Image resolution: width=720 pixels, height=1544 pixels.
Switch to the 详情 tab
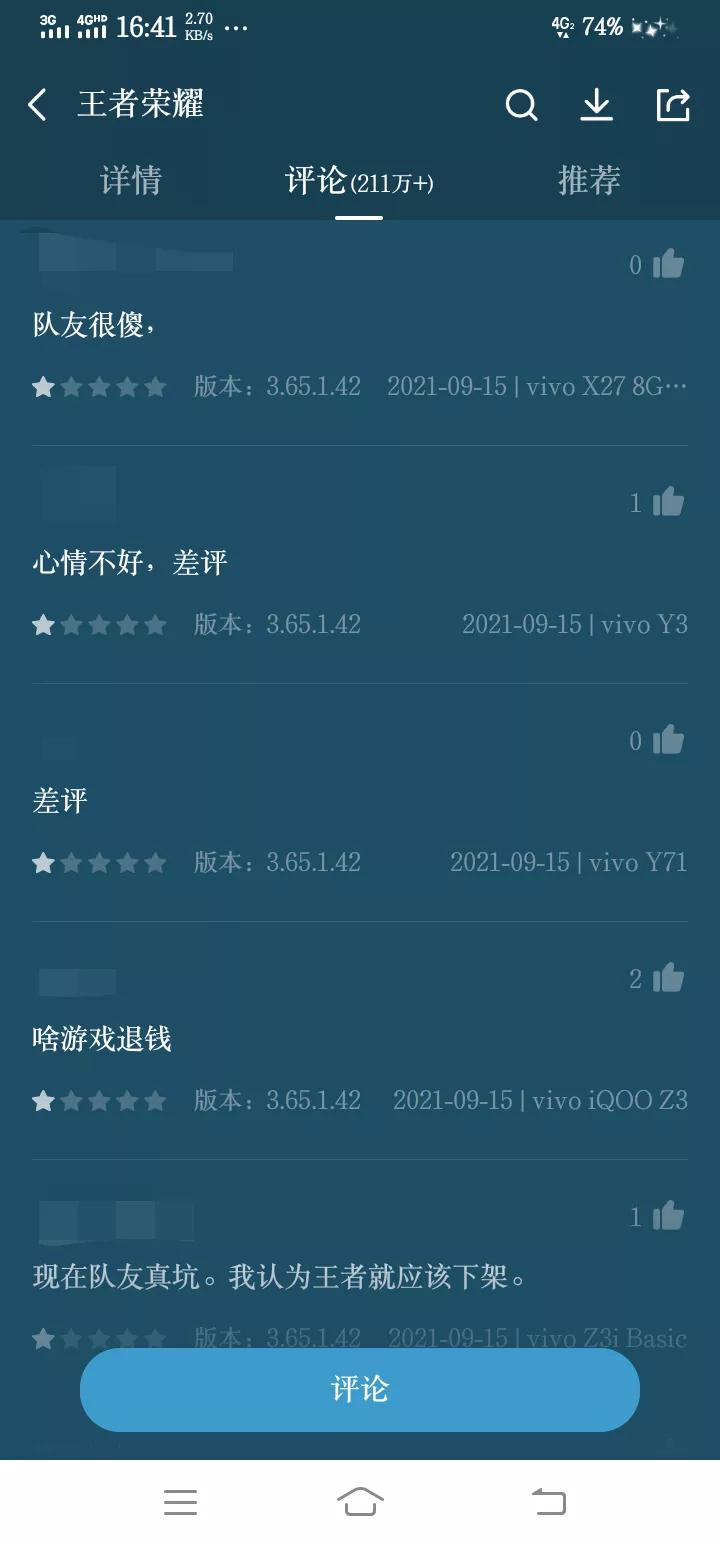[x=130, y=180]
